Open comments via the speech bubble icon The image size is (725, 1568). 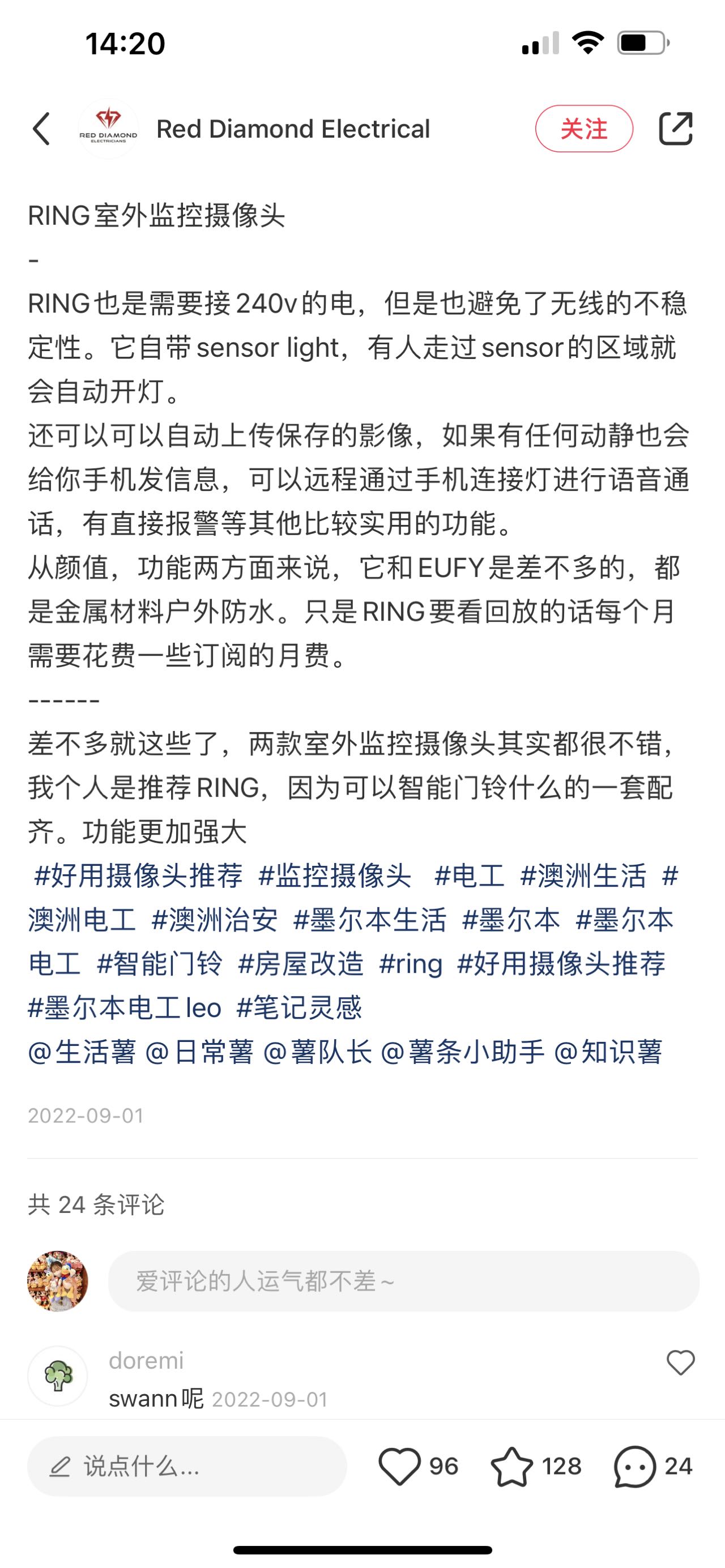[635, 1466]
